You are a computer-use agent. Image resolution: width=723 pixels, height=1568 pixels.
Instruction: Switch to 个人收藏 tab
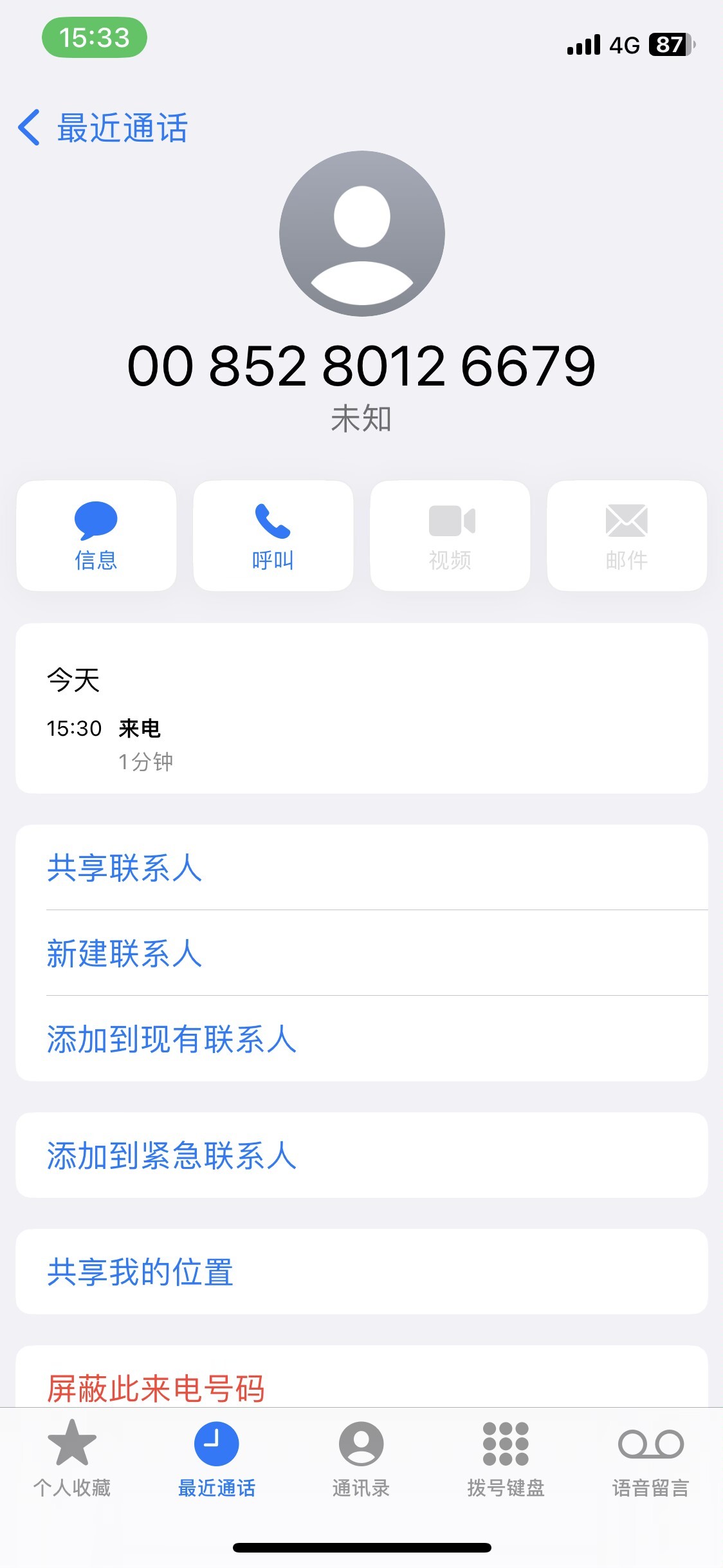point(72,1459)
